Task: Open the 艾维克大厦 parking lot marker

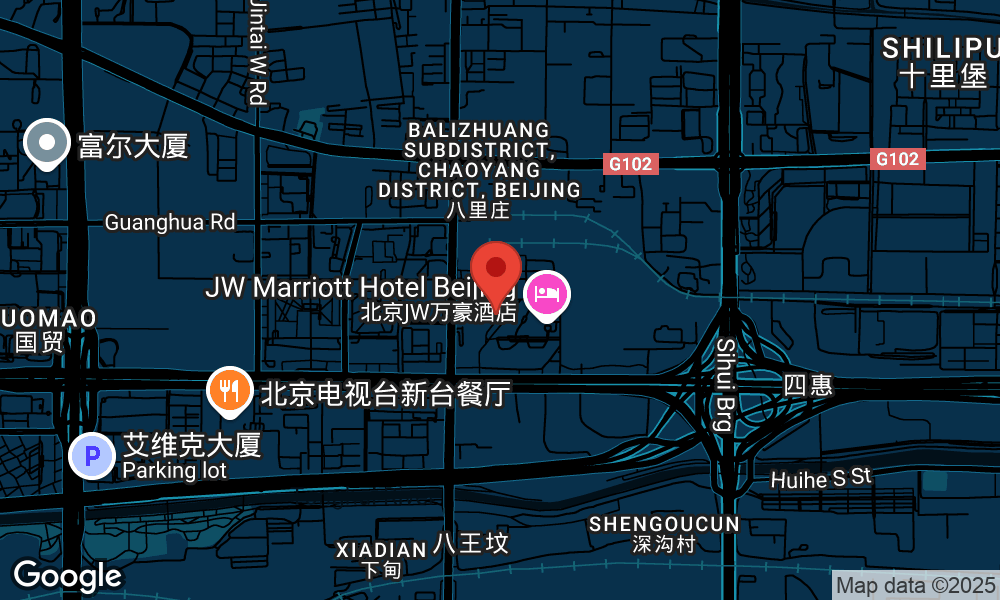Action: click(92, 455)
